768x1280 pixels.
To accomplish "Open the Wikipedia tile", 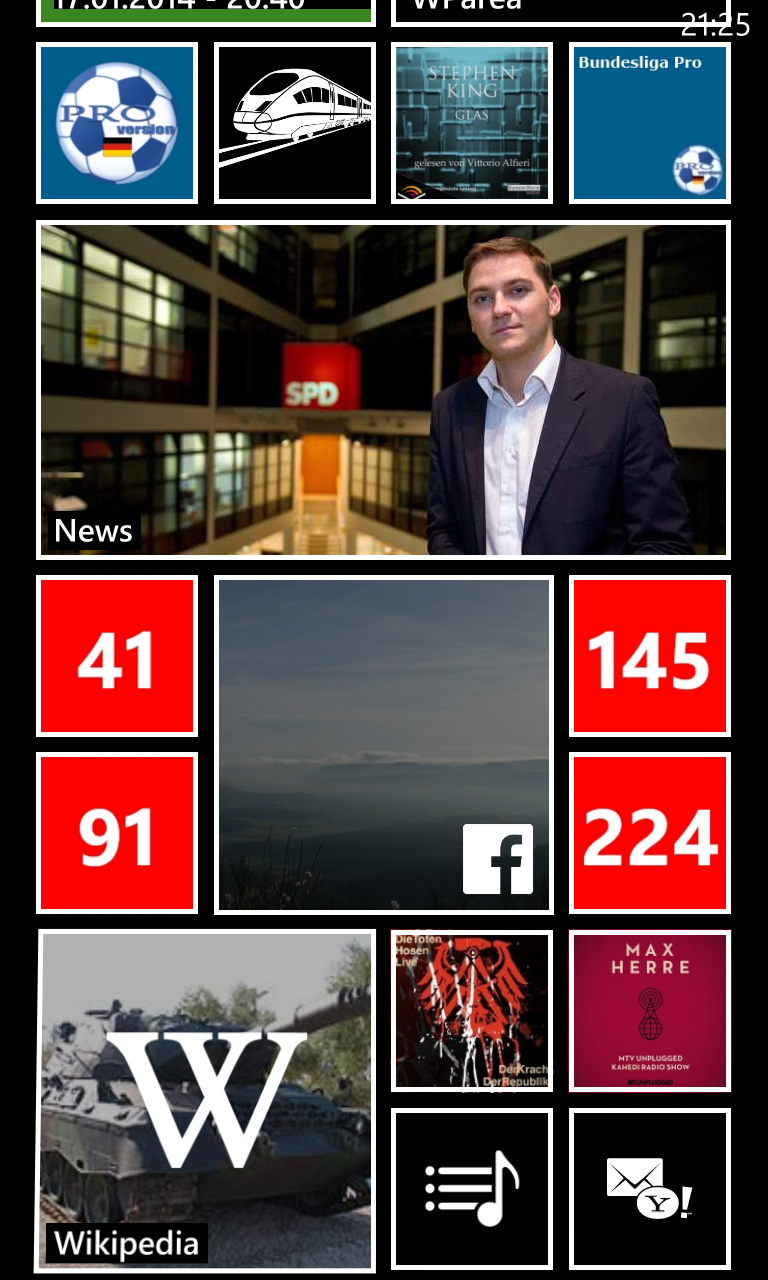I will (206, 1101).
